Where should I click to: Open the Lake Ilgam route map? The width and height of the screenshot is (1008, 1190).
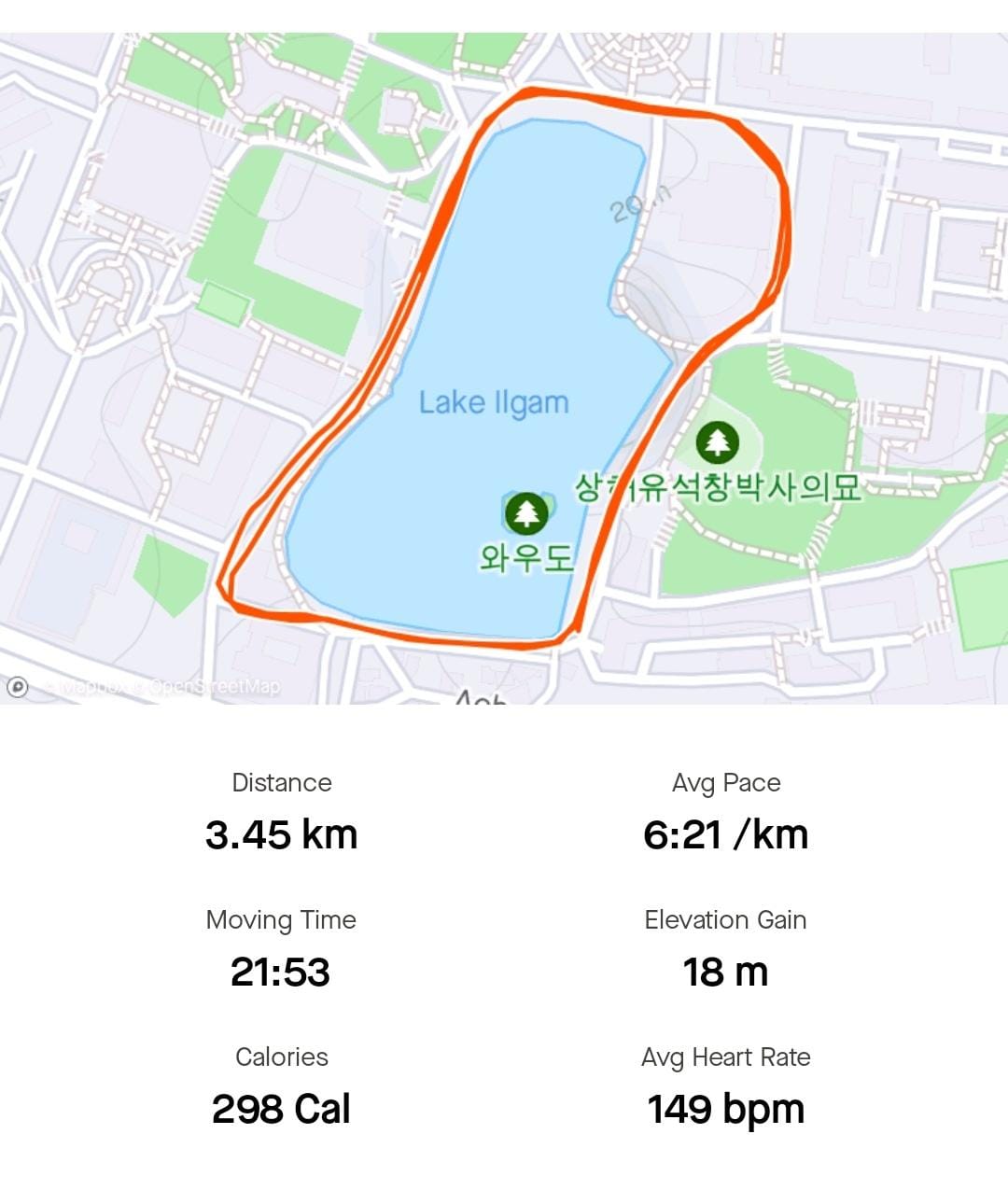504,369
